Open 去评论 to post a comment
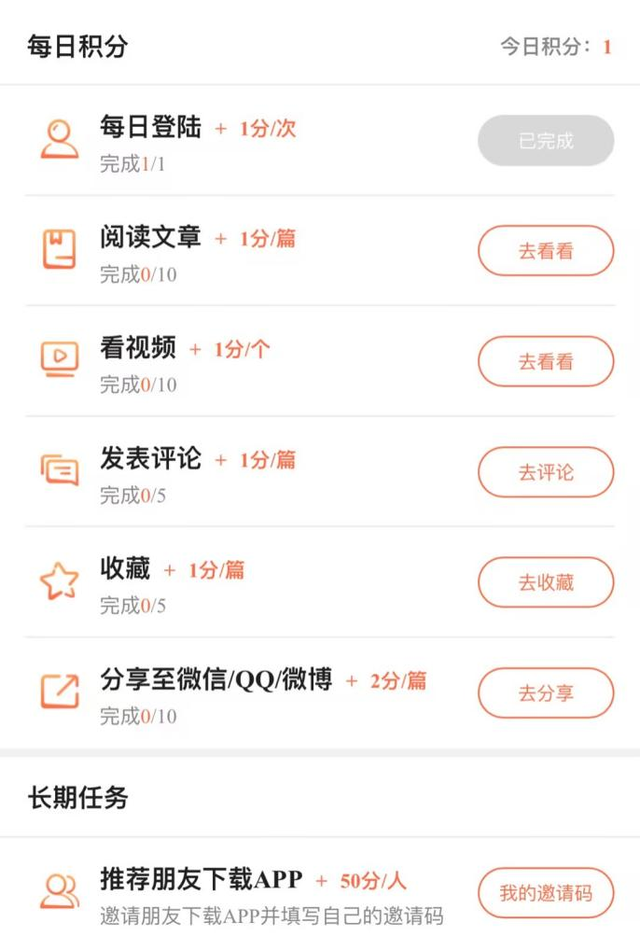The image size is (640, 936). click(545, 472)
